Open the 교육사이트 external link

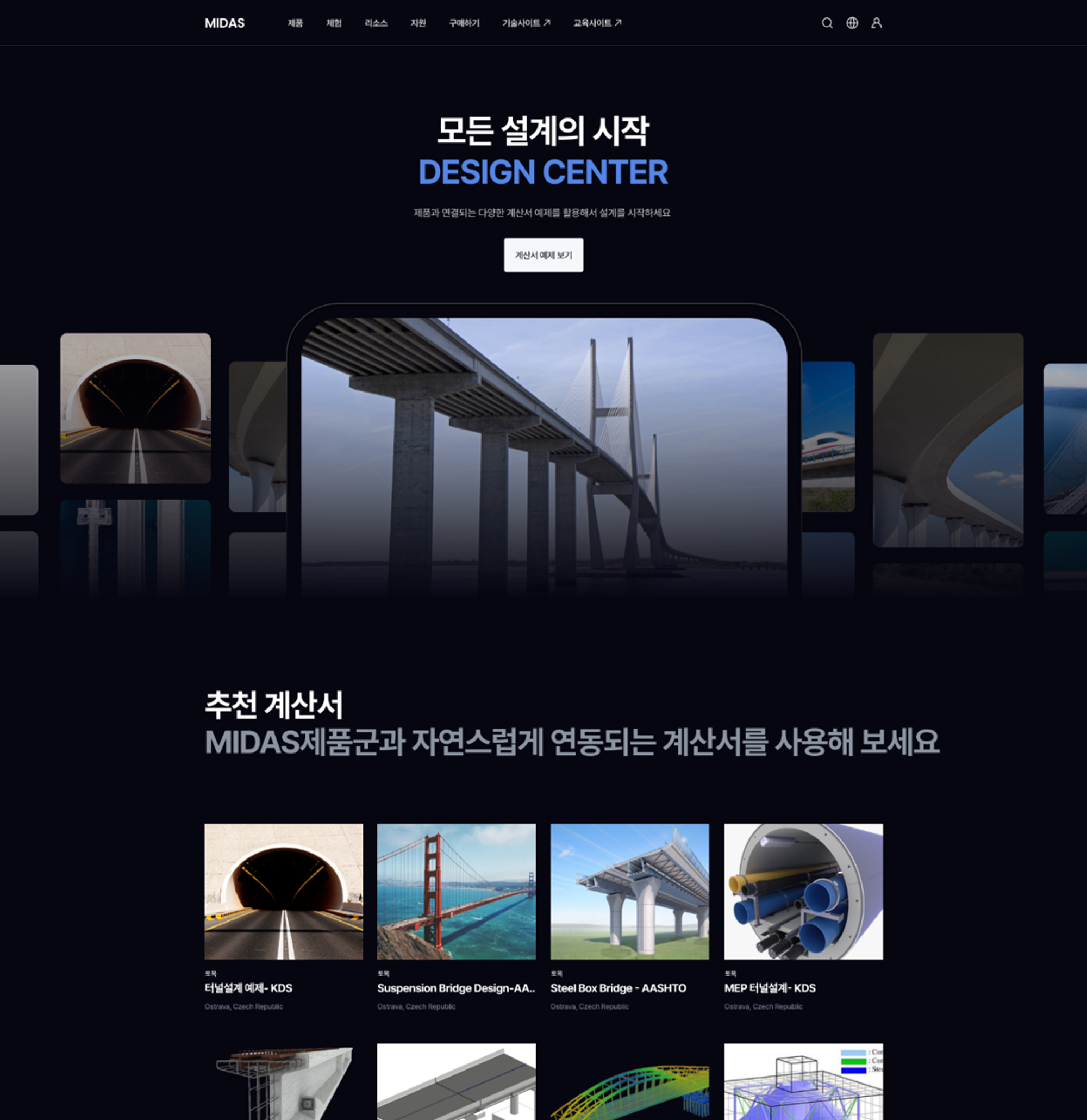coord(597,23)
